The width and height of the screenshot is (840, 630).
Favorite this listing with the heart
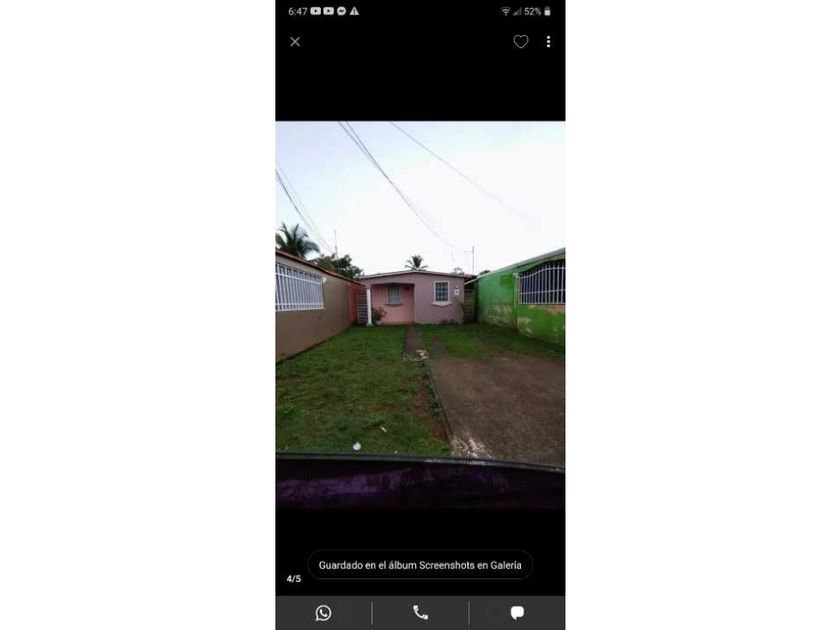pos(521,42)
